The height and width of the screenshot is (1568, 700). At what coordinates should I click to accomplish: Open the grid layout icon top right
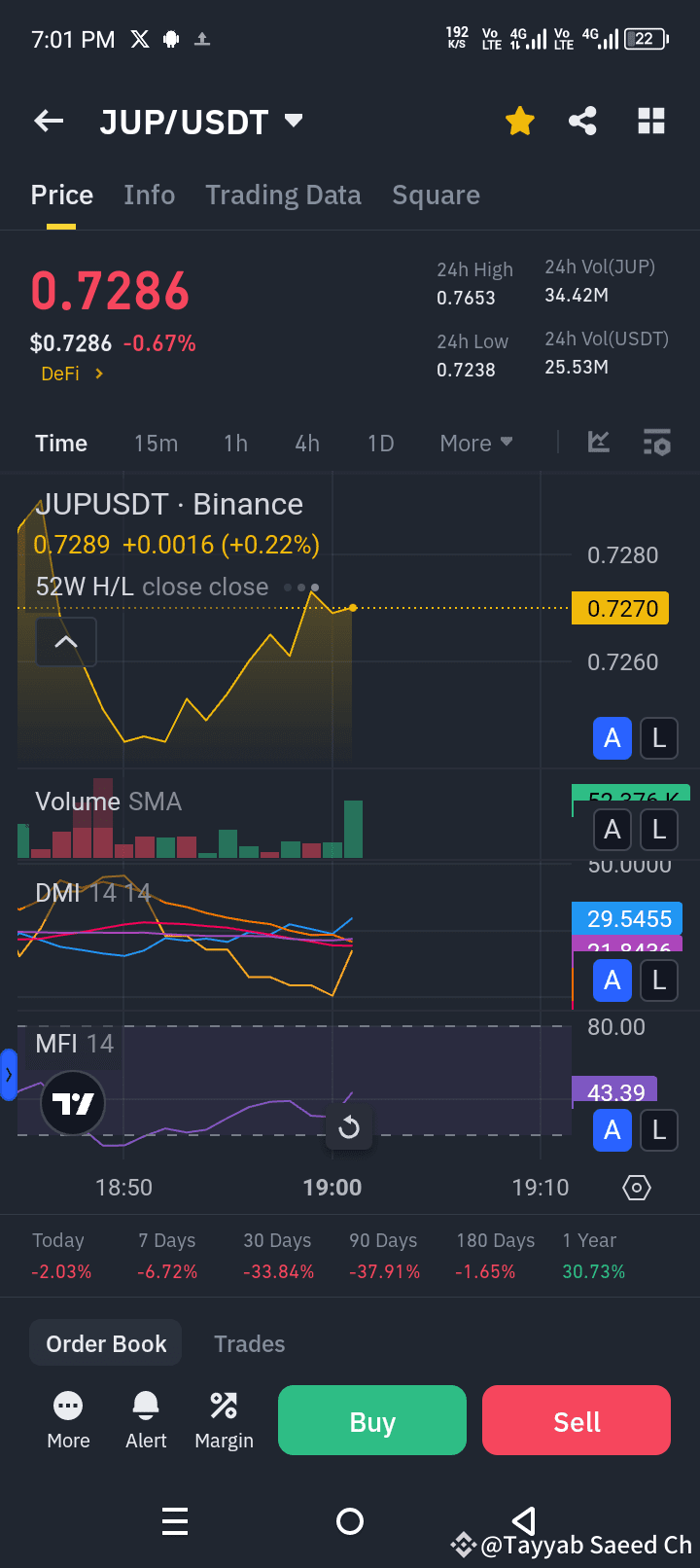(x=649, y=121)
